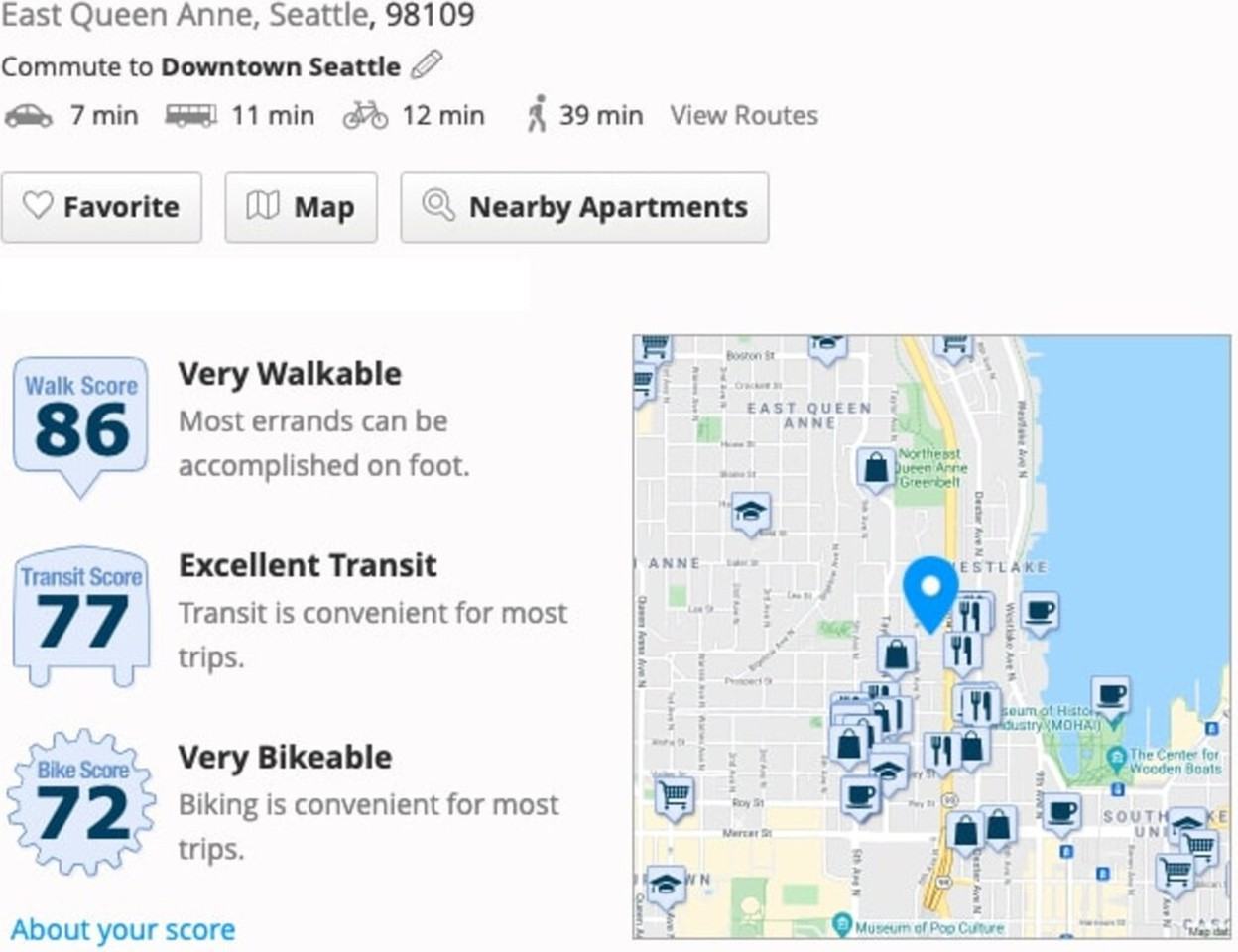
Task: Find Nearby Apartments
Action: click(584, 207)
